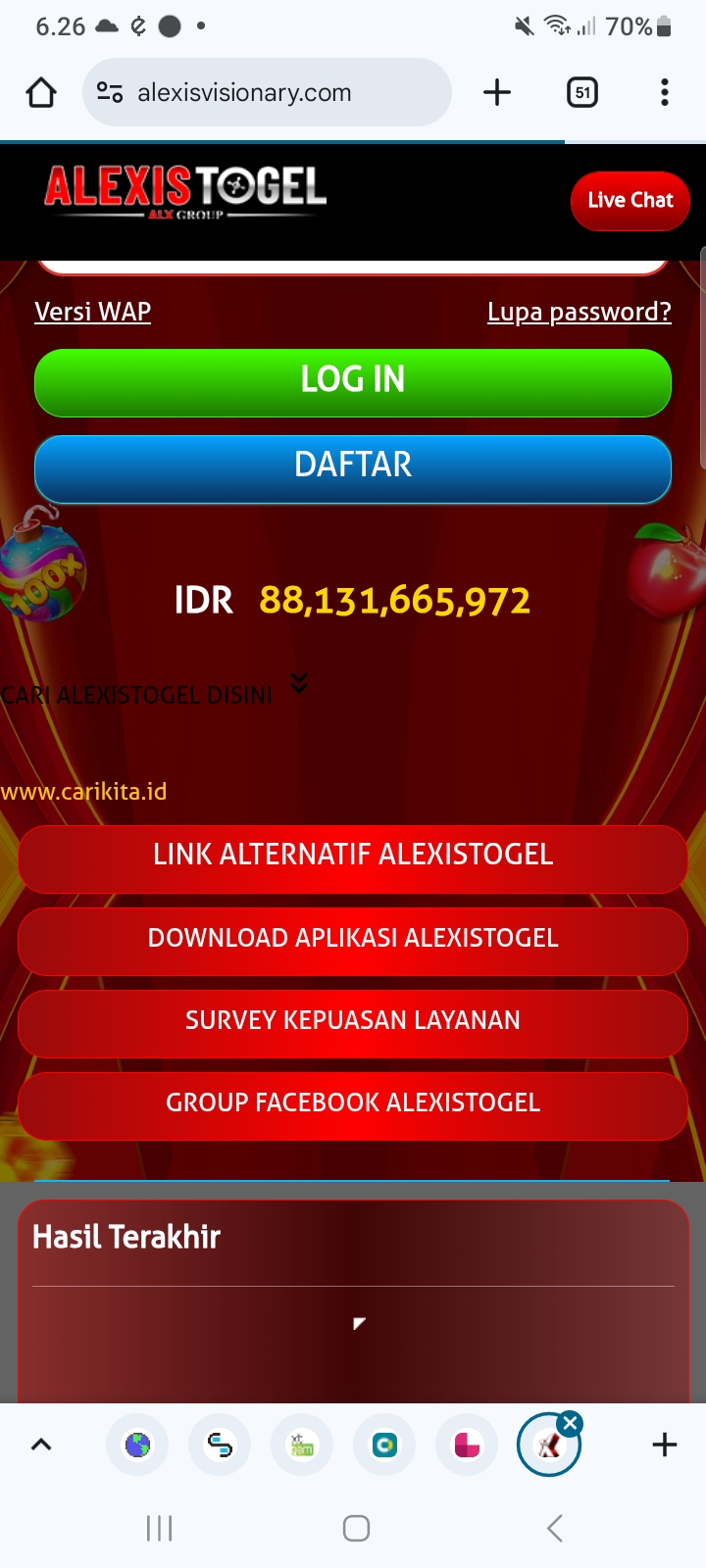Tap the alexisvisionary.com address bar
The height and width of the screenshot is (1568, 706).
coord(267,93)
